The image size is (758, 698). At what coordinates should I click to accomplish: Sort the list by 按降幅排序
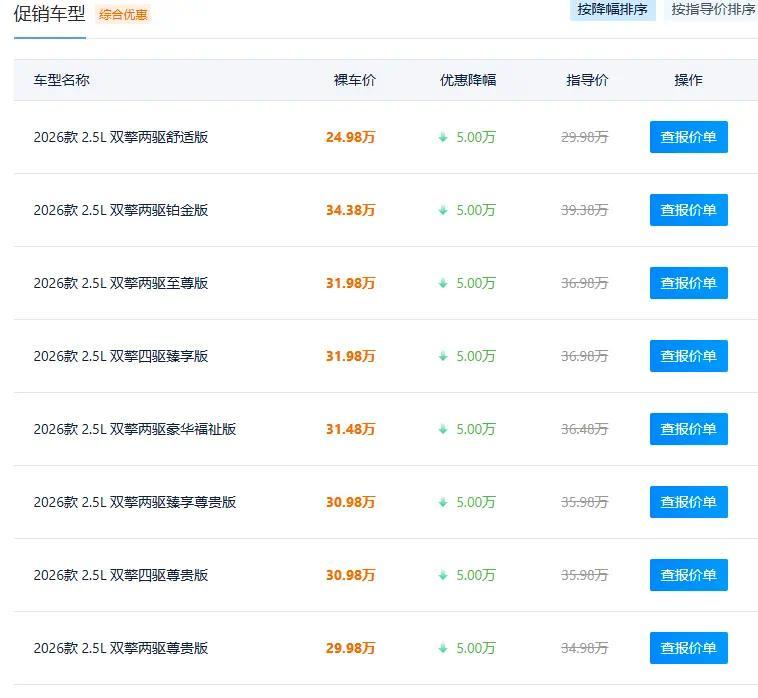pyautogui.click(x=612, y=10)
